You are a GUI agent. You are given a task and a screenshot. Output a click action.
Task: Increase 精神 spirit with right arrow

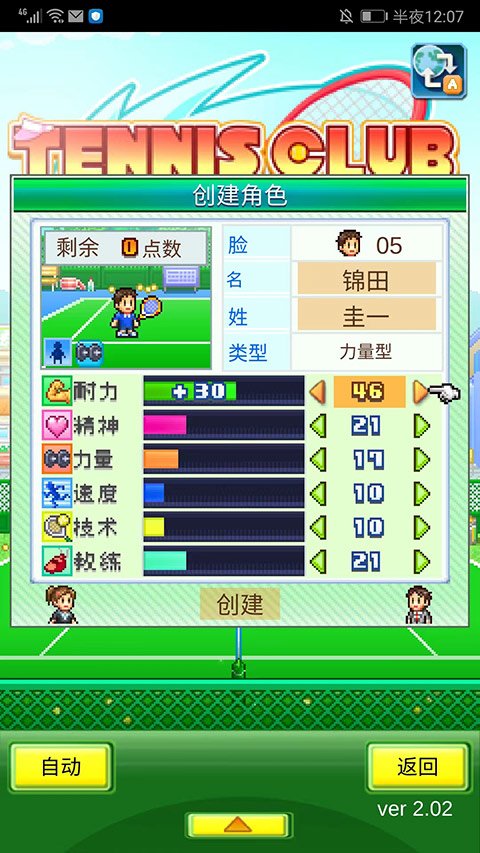[x=421, y=426]
